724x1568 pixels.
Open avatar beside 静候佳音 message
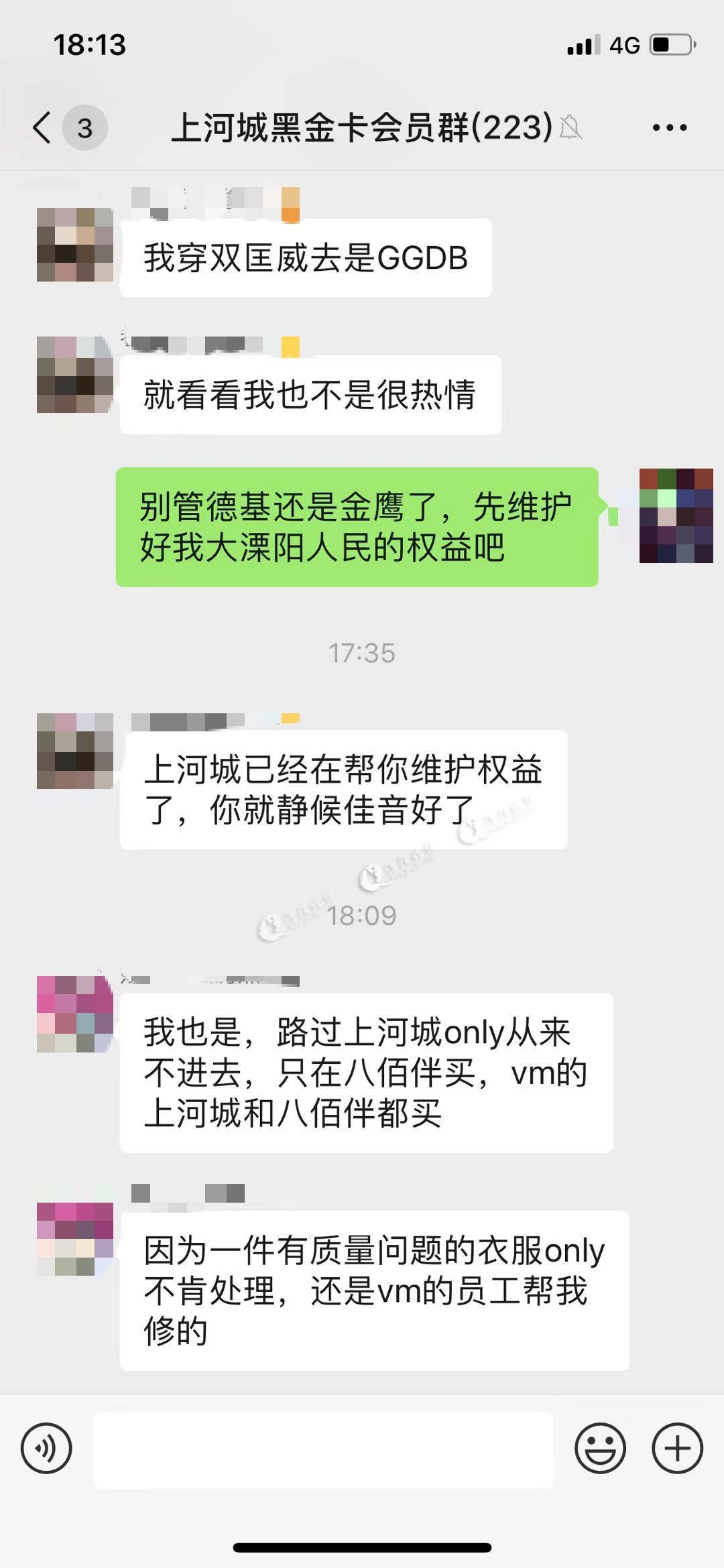click(74, 751)
